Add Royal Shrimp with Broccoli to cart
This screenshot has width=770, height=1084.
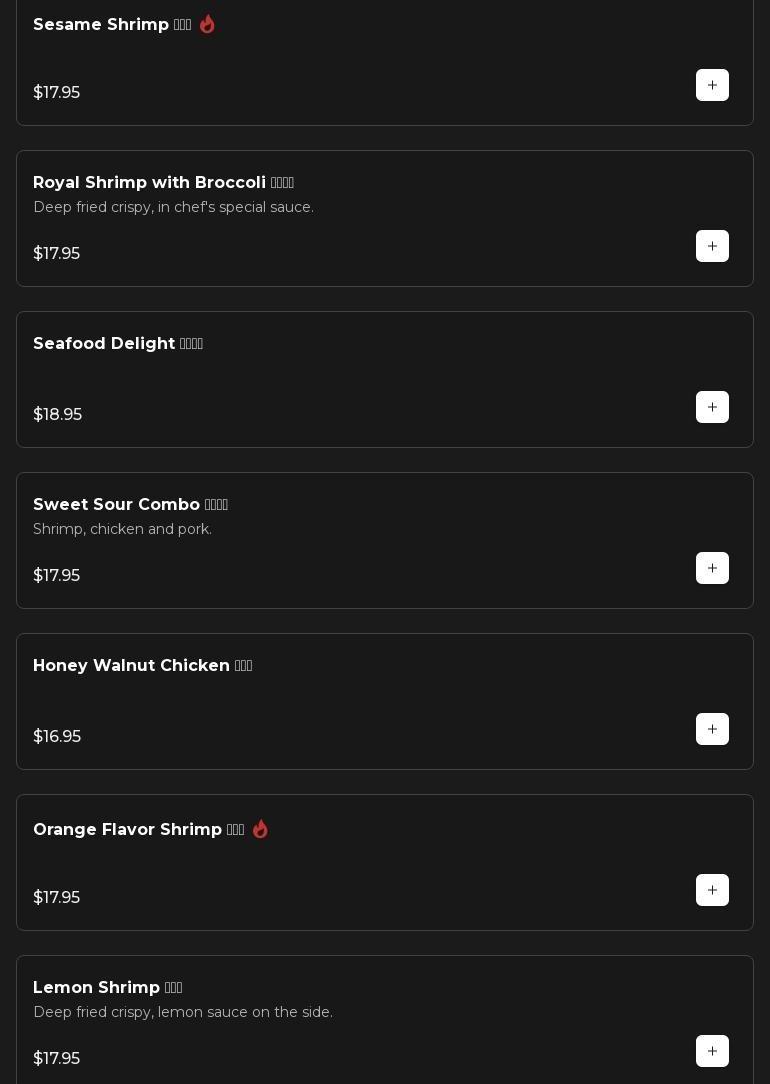coord(712,246)
